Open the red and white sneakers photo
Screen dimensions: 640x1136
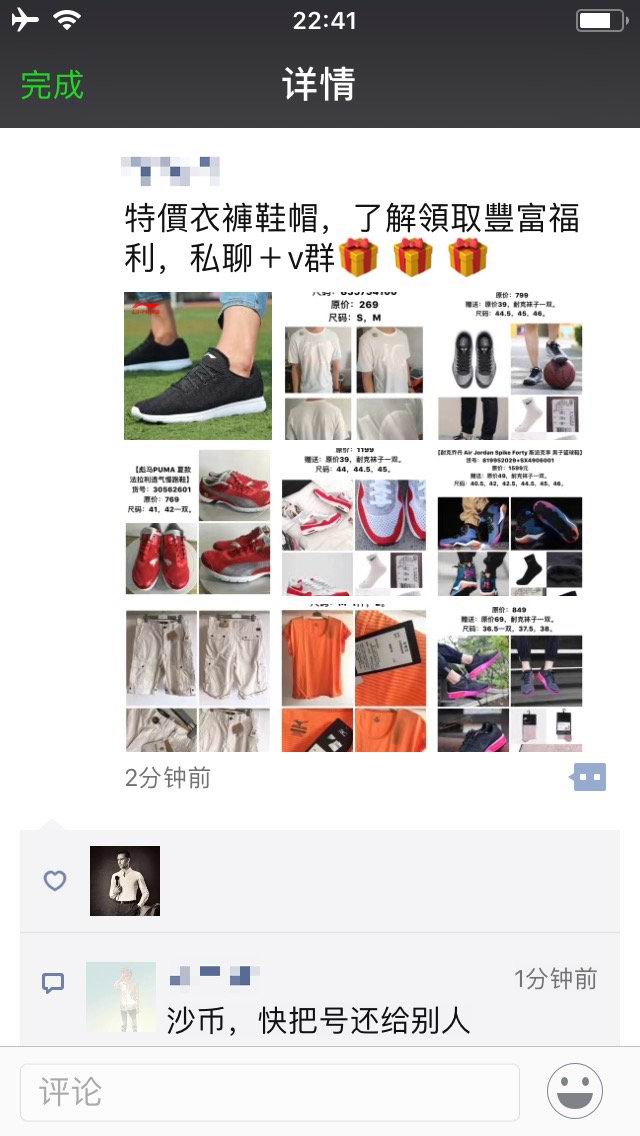click(x=353, y=522)
